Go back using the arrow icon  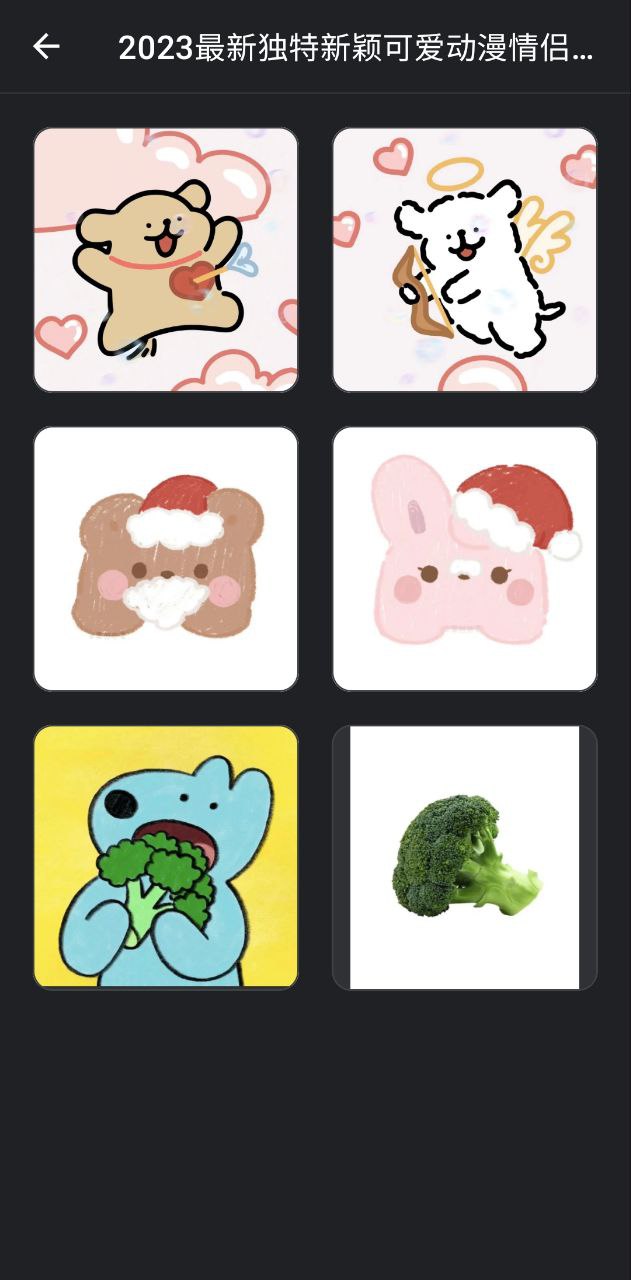(46, 46)
